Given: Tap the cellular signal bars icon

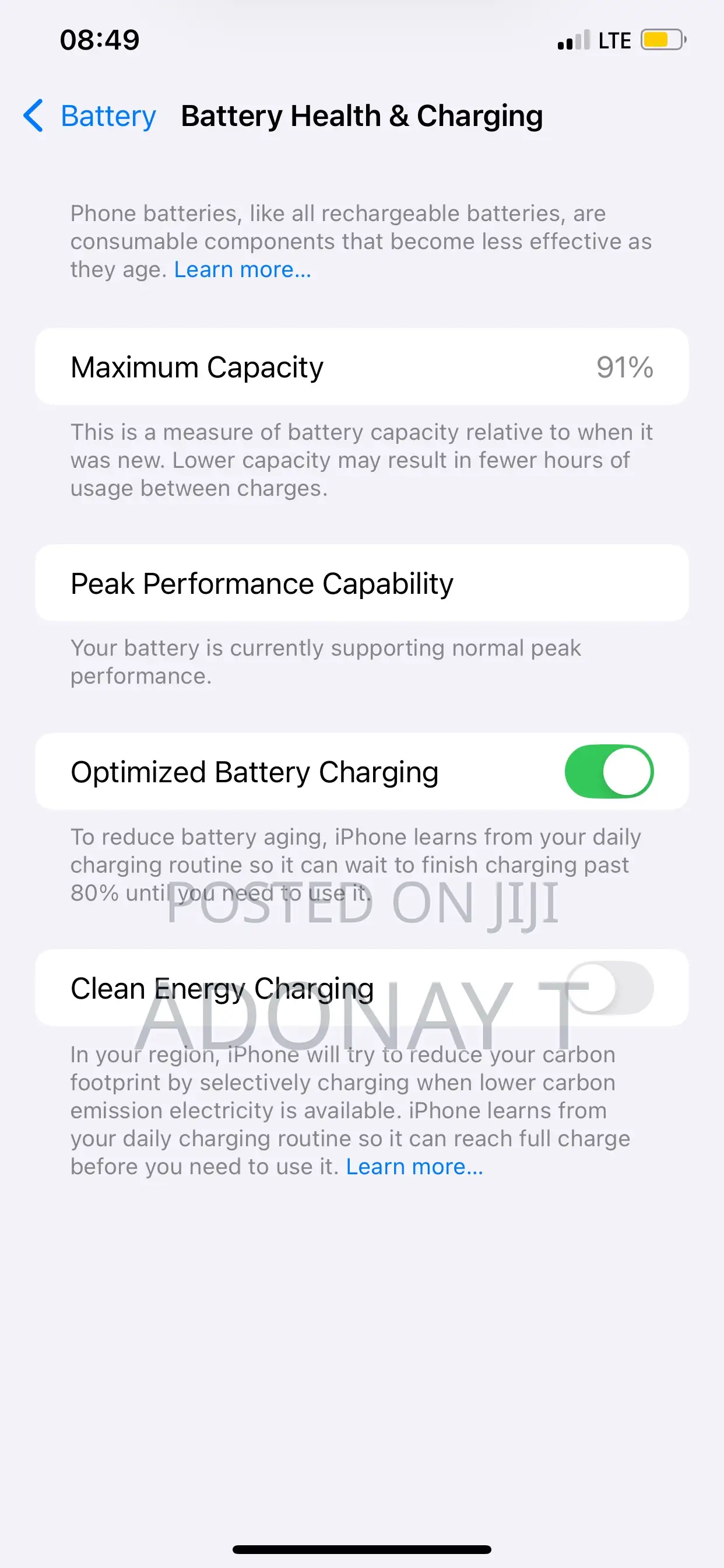Looking at the screenshot, I should pos(574,39).
